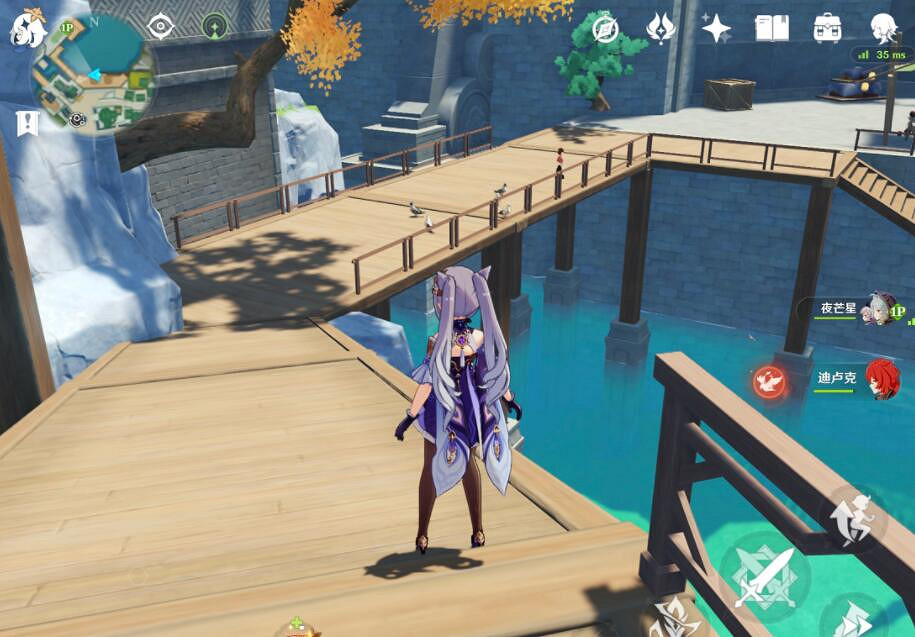The height and width of the screenshot is (637, 915).
Task: Open the inventory backpack
Action: [827, 28]
